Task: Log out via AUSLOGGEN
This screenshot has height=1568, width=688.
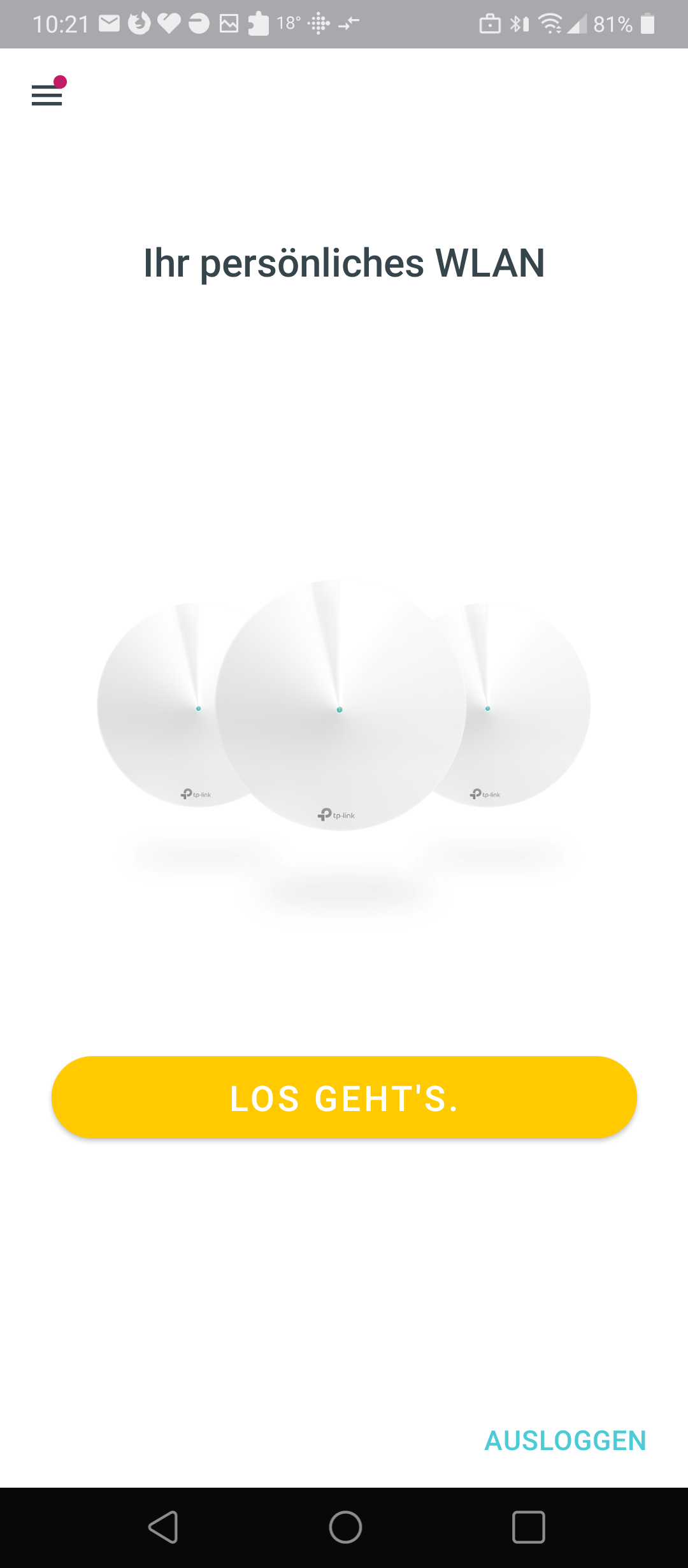Action: pos(565,1441)
